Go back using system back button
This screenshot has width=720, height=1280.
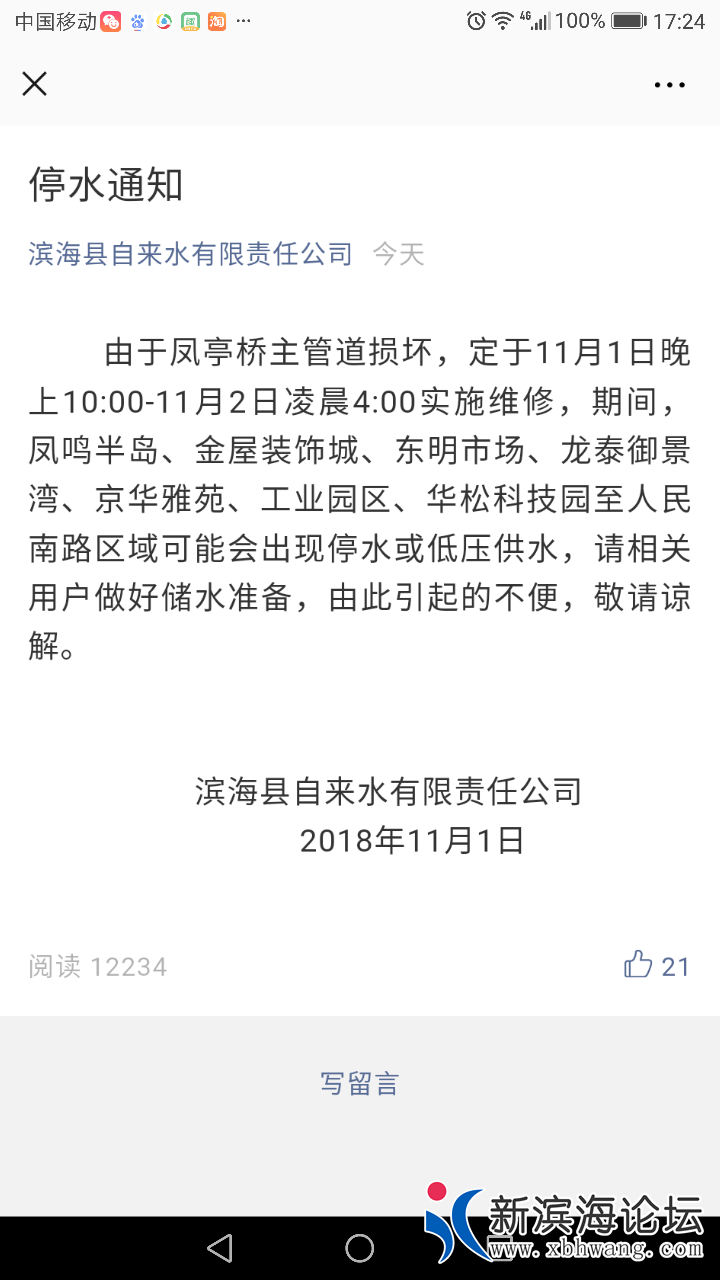coord(220,1247)
